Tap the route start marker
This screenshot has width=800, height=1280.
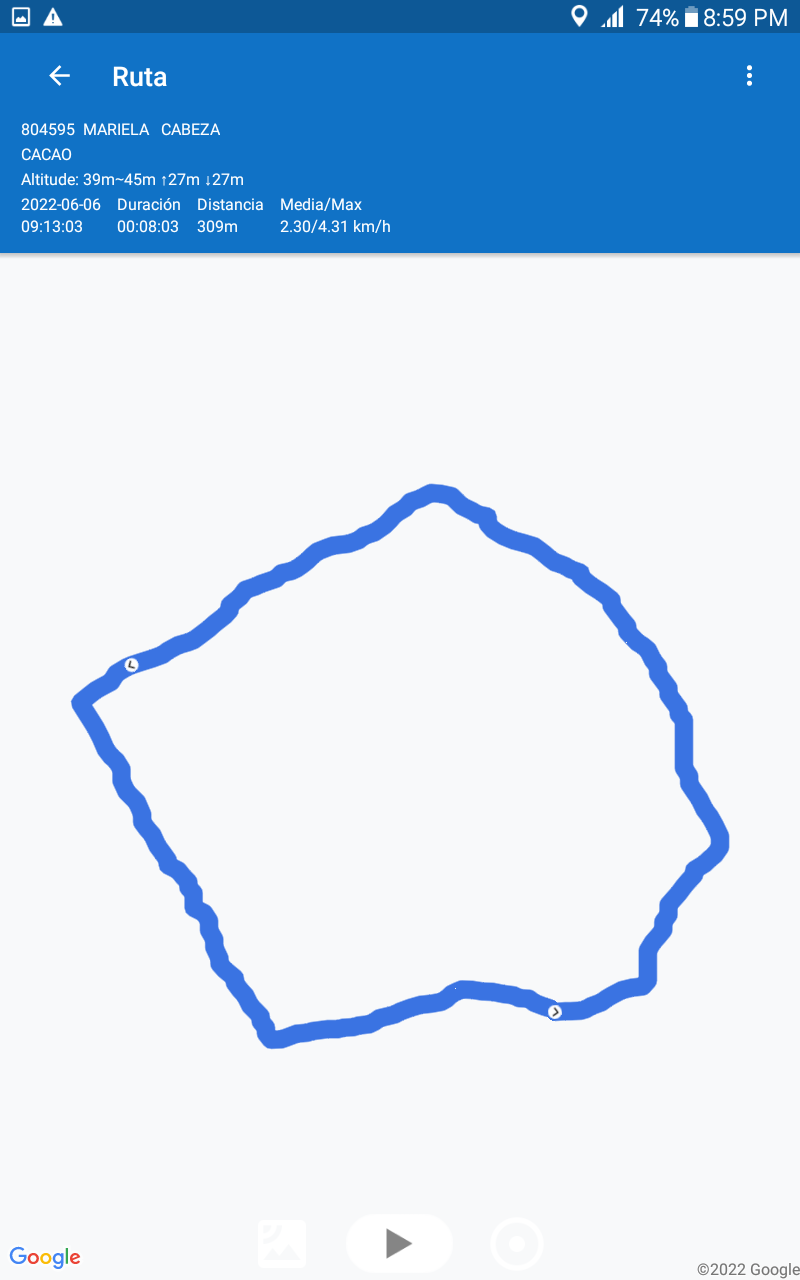point(555,1011)
